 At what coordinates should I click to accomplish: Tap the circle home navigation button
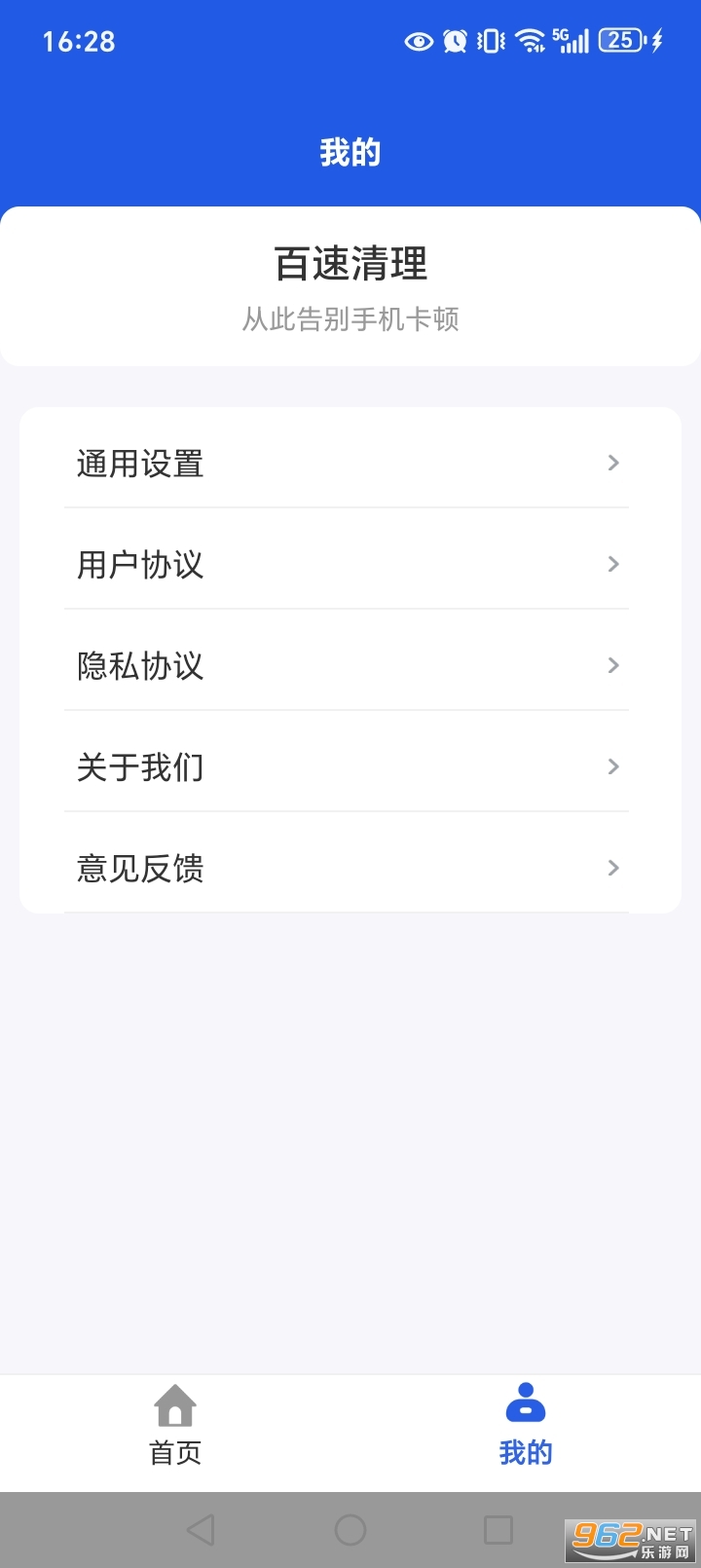pyautogui.click(x=350, y=1529)
